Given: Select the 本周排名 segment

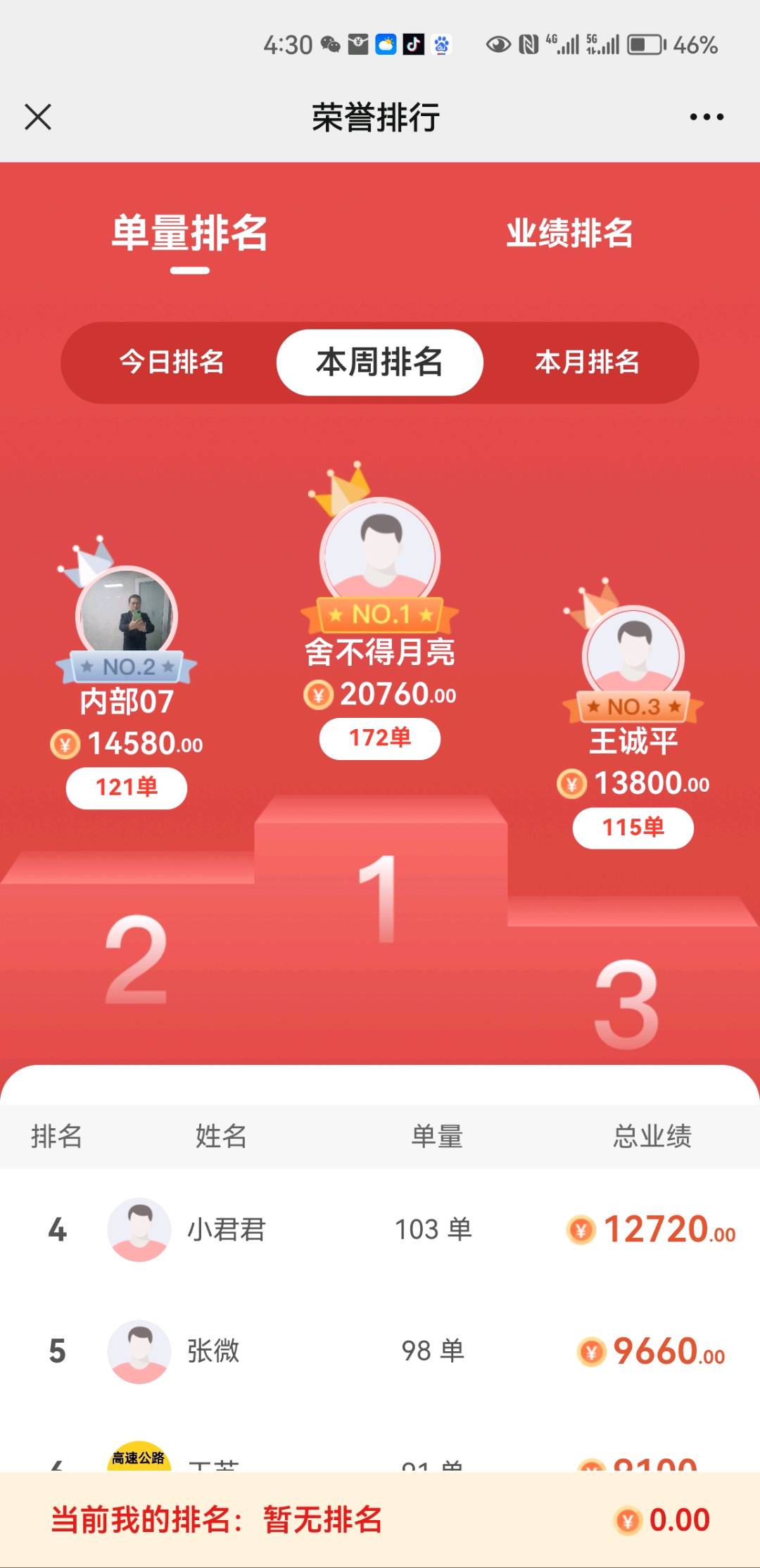Looking at the screenshot, I should [x=380, y=362].
